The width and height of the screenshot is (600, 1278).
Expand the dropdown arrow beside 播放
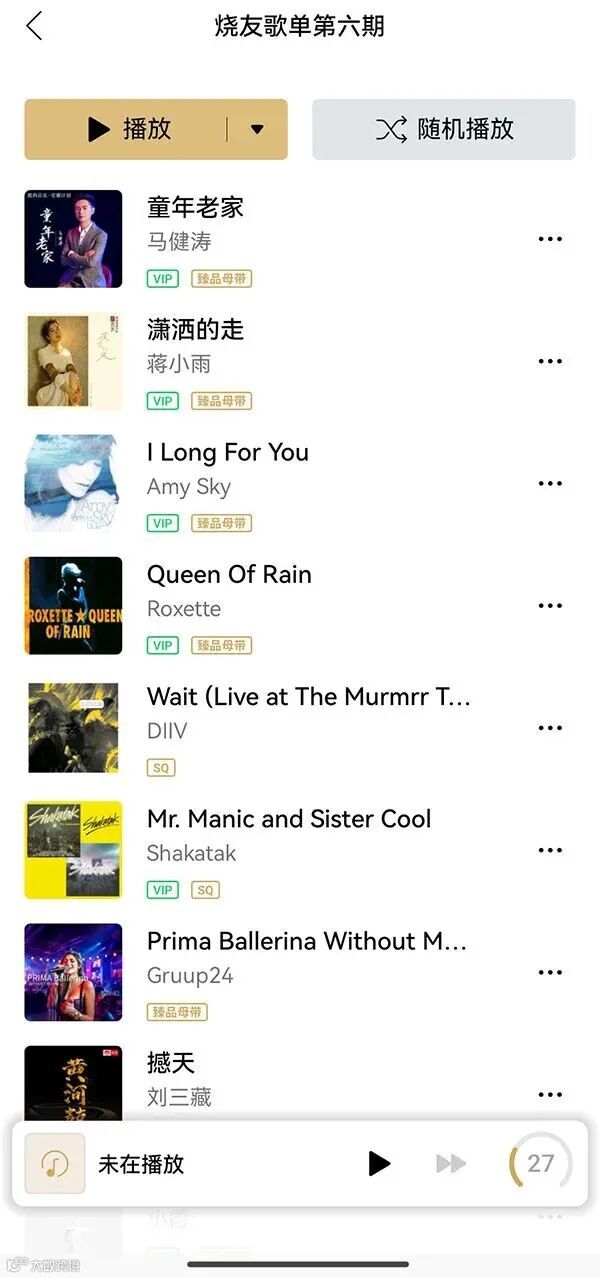tap(257, 129)
